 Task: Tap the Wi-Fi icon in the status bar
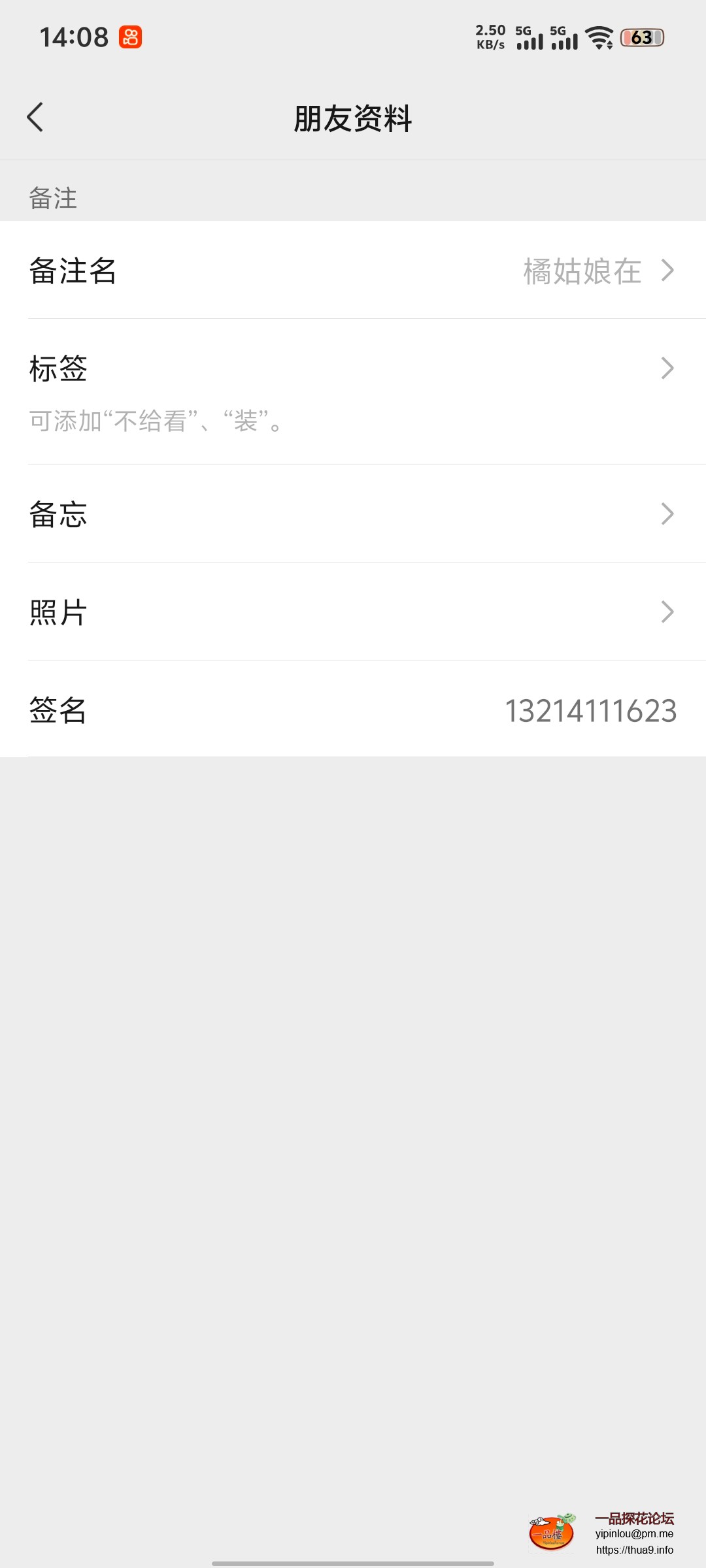coord(599,38)
